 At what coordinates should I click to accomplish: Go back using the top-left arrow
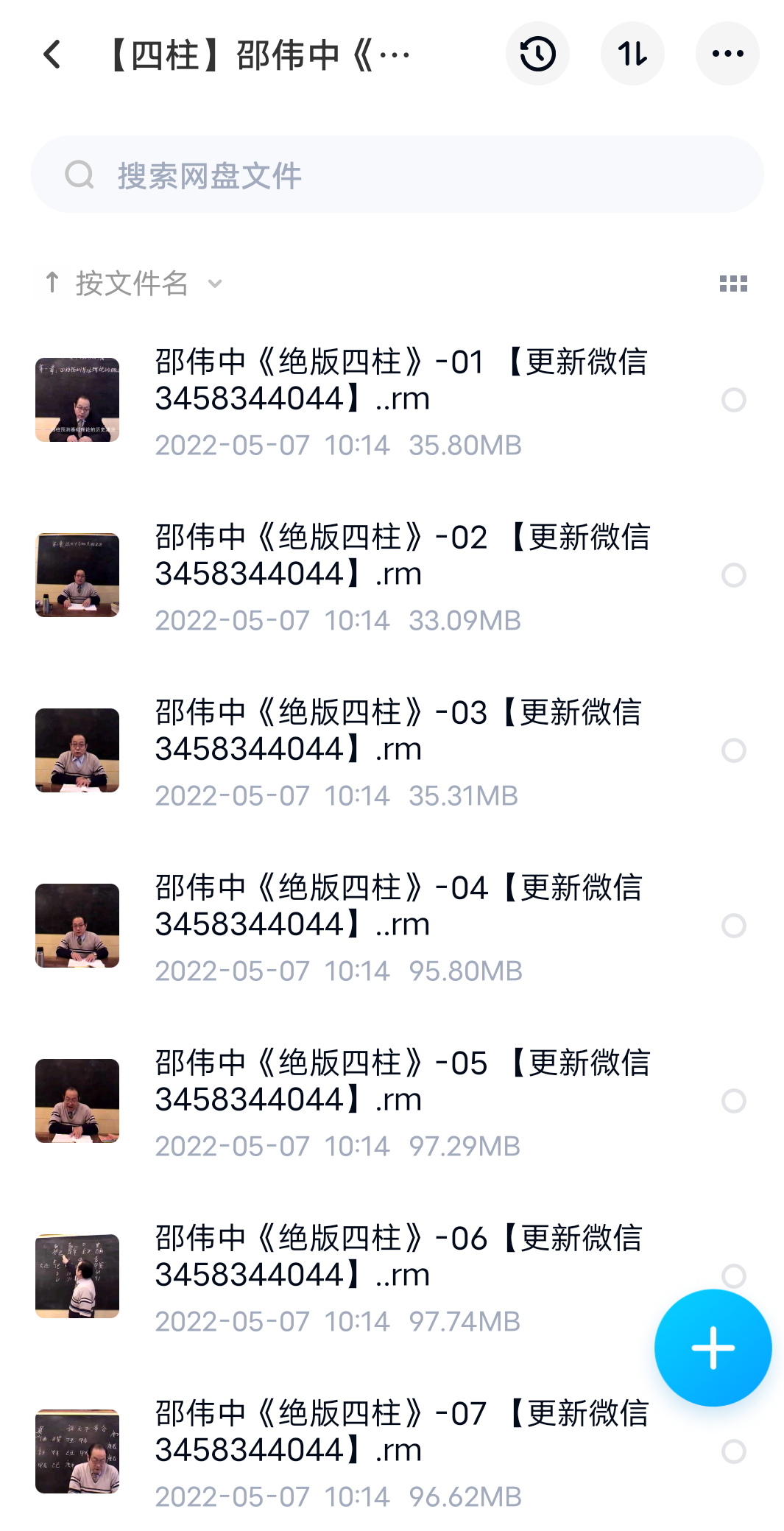pyautogui.click(x=52, y=54)
